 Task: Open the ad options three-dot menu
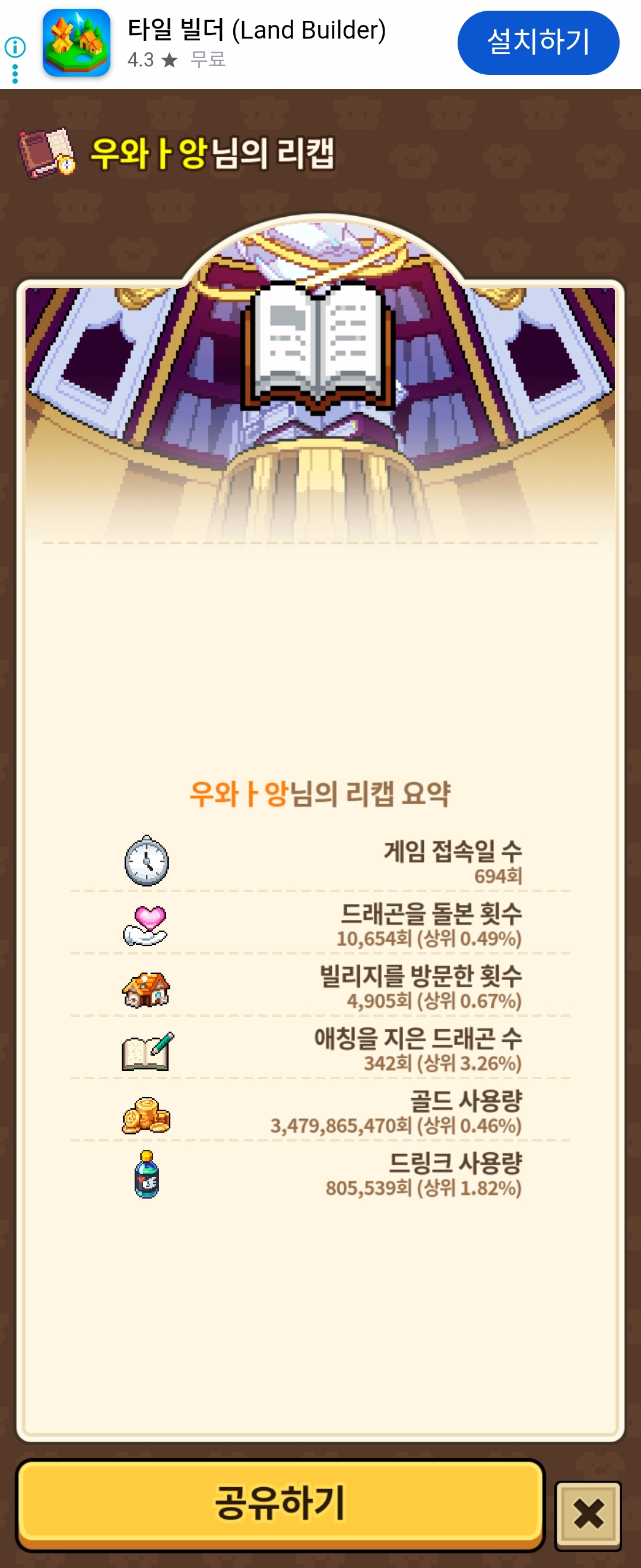point(15,74)
